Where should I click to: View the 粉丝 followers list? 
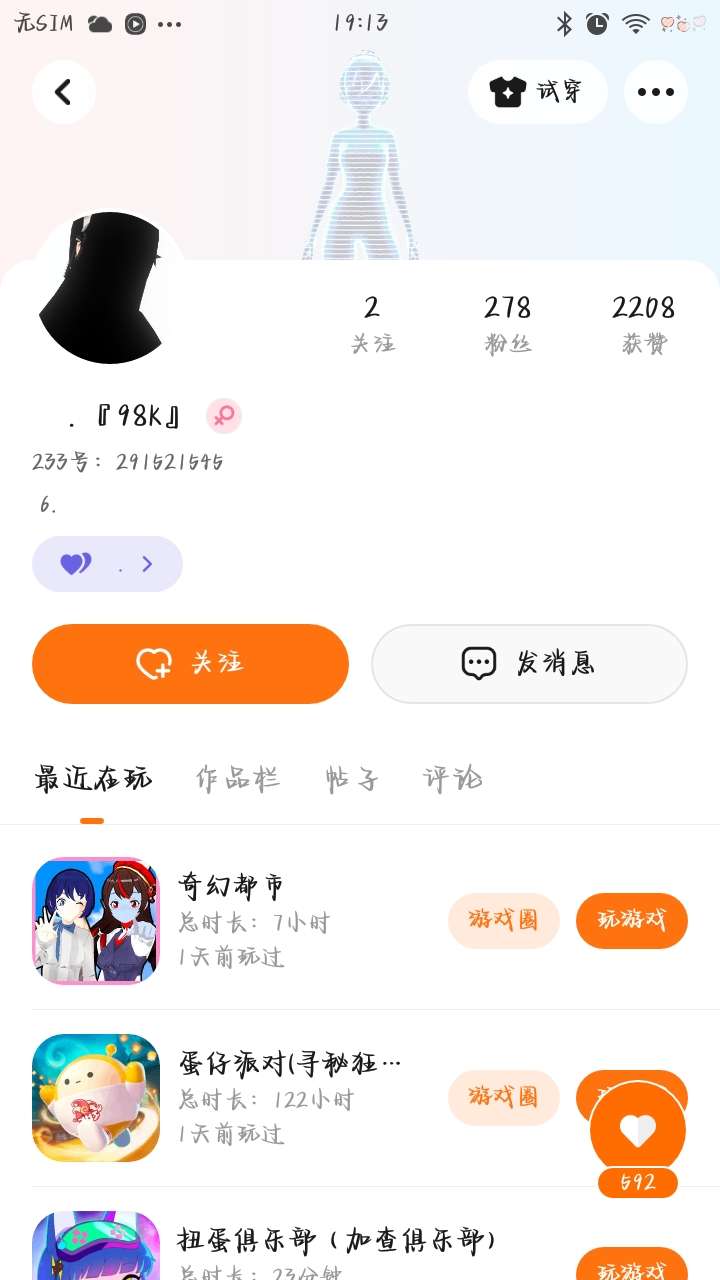tap(507, 322)
